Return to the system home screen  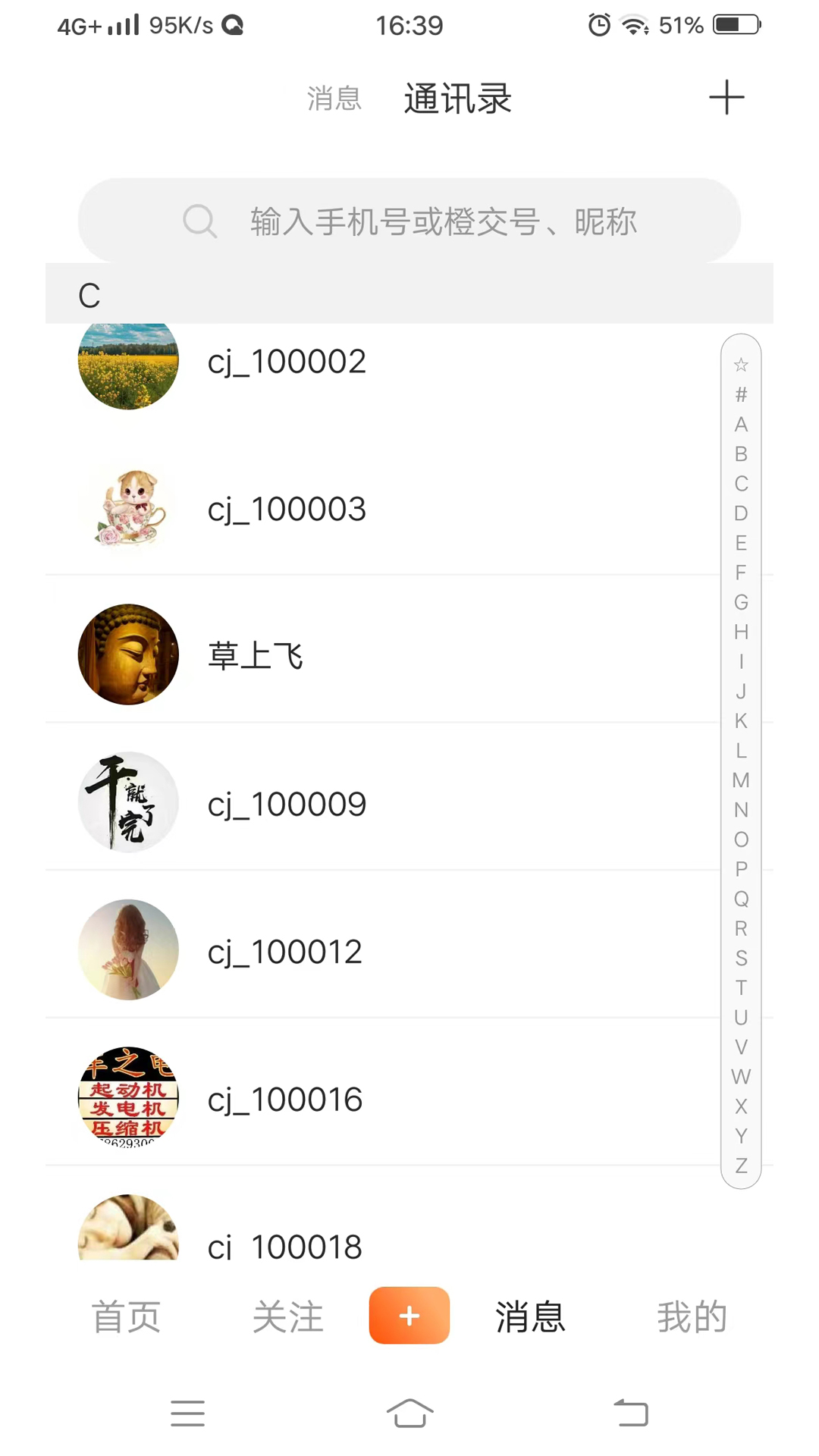409,1413
